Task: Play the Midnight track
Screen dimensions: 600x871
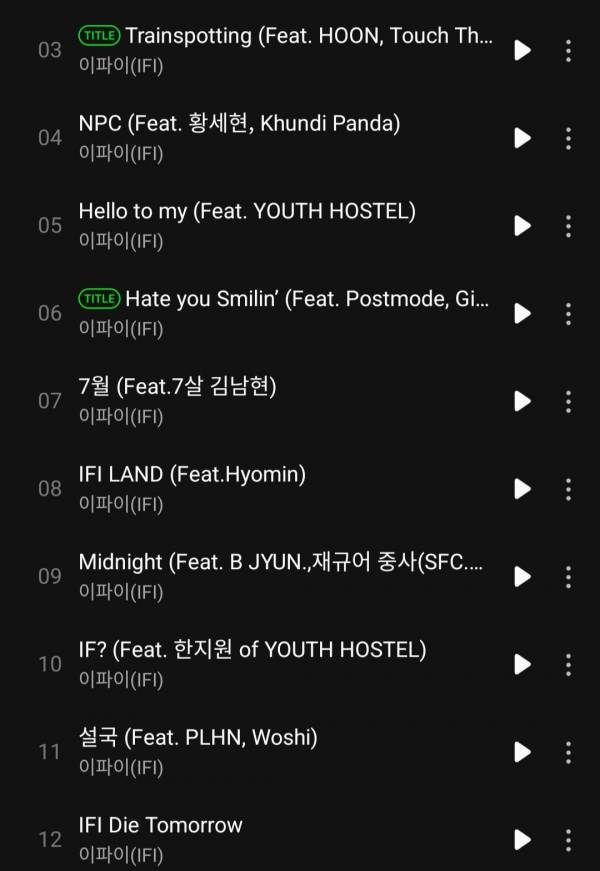Action: pyautogui.click(x=522, y=576)
